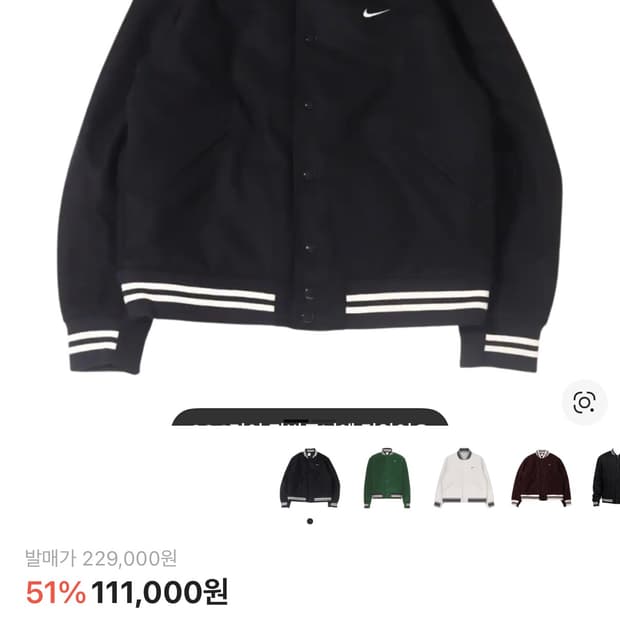620x620 pixels.
Task: Select the black jacket color thumbnail
Action: [x=310, y=478]
